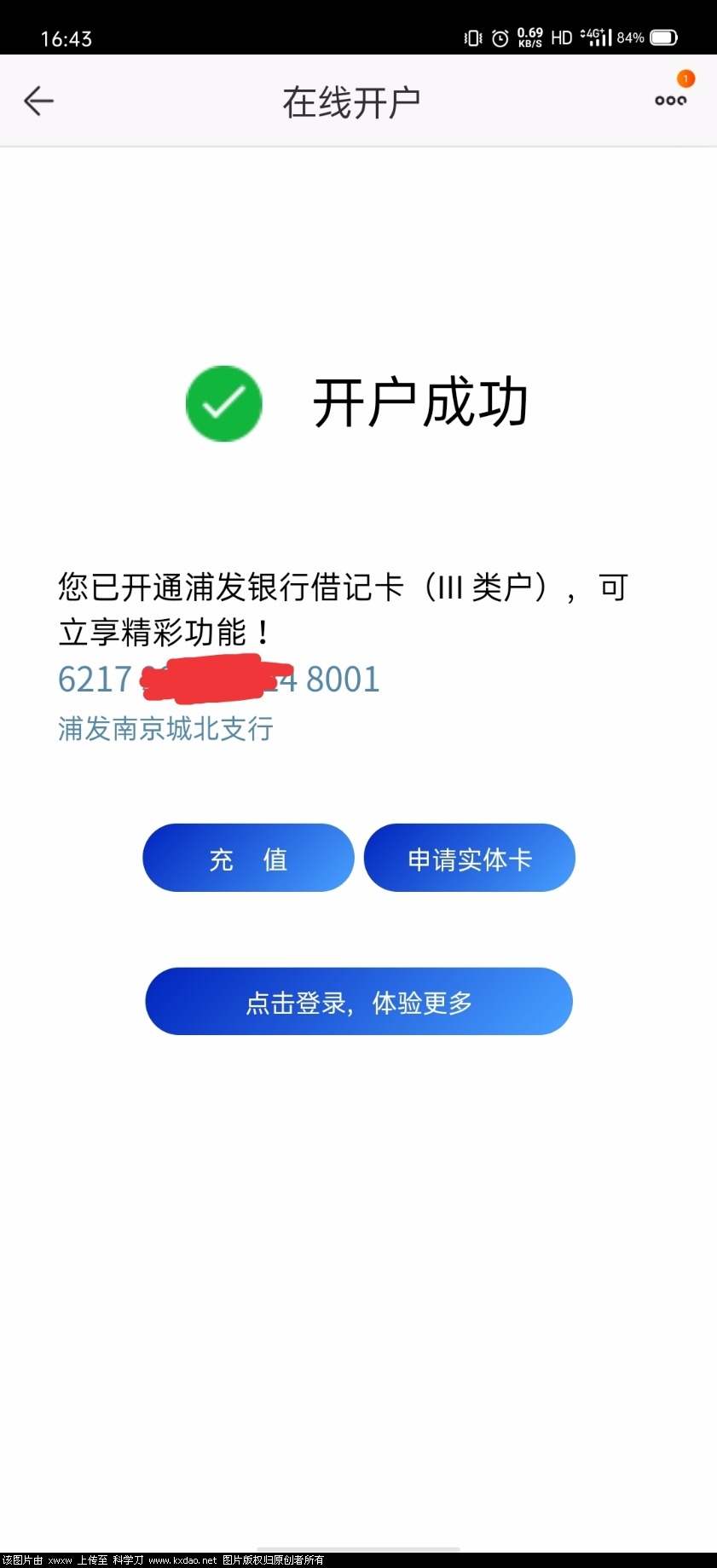717x1568 pixels.
Task: Tap the 充值 recharge button
Action: coord(248,858)
